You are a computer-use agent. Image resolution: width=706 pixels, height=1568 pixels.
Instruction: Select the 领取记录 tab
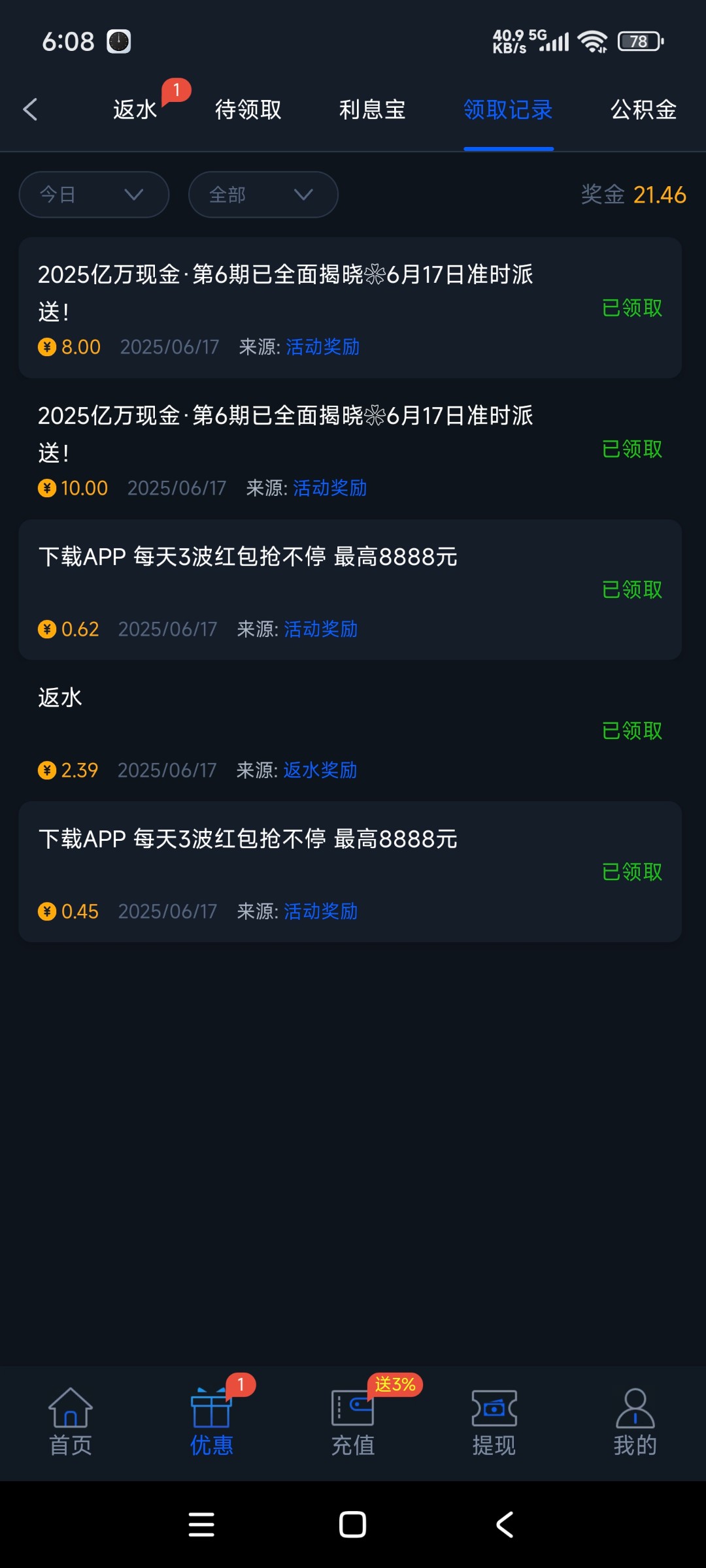509,110
